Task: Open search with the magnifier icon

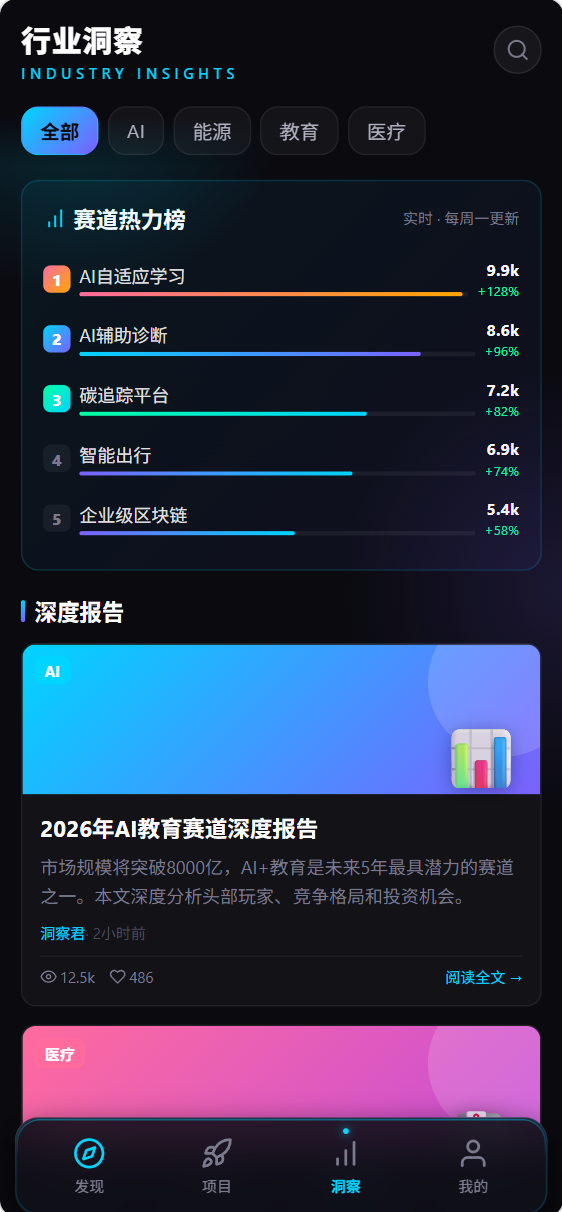Action: [x=517, y=50]
